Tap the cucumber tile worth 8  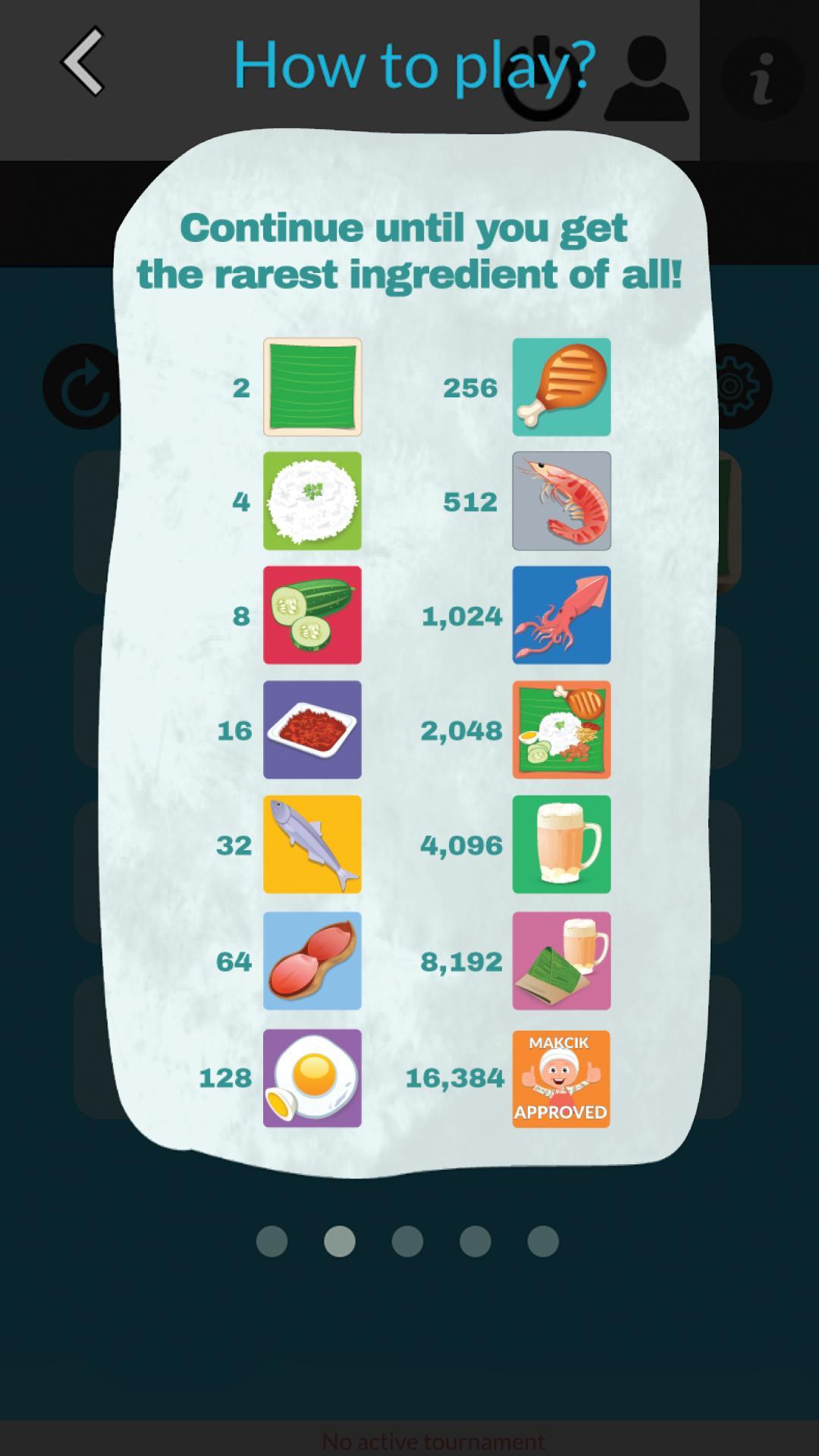pyautogui.click(x=312, y=616)
